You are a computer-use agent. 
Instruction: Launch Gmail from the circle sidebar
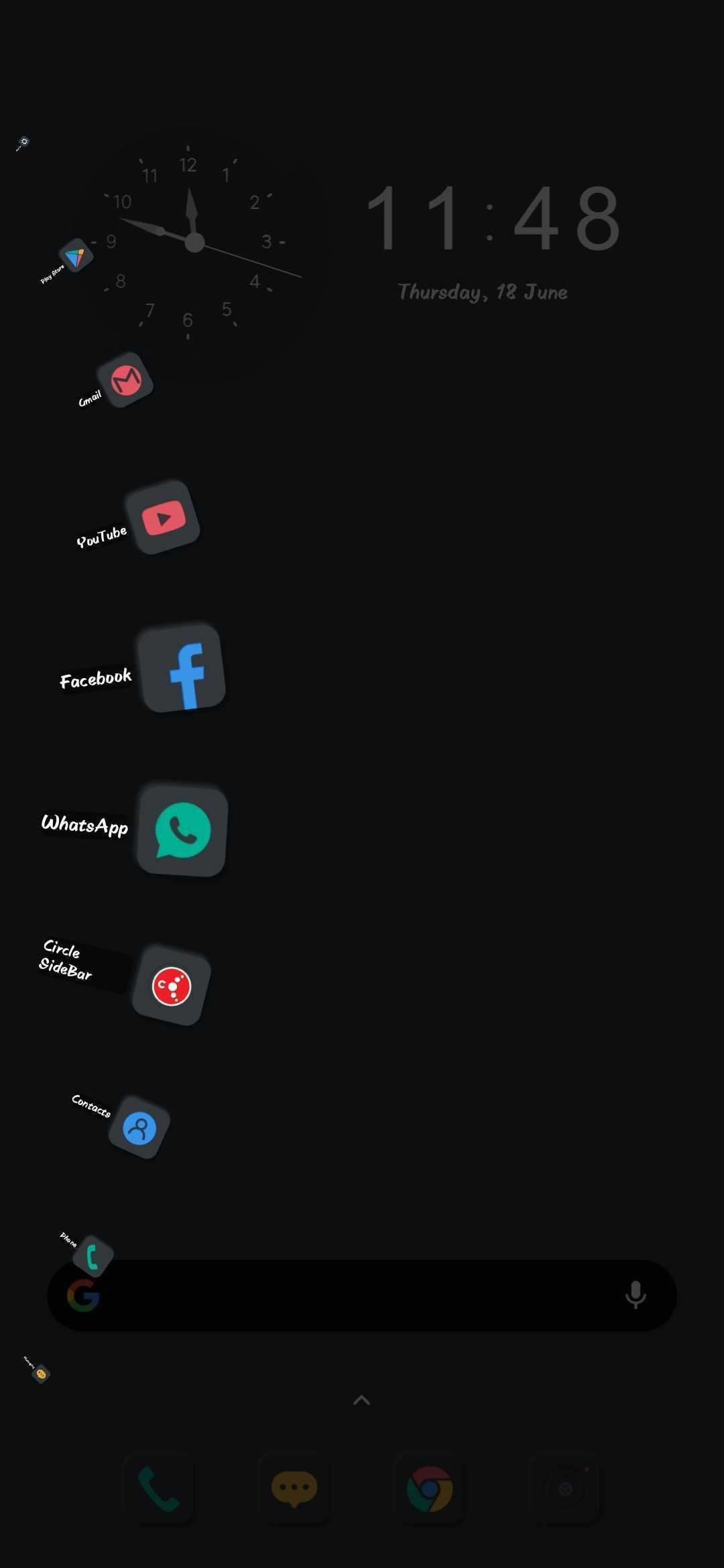(125, 380)
